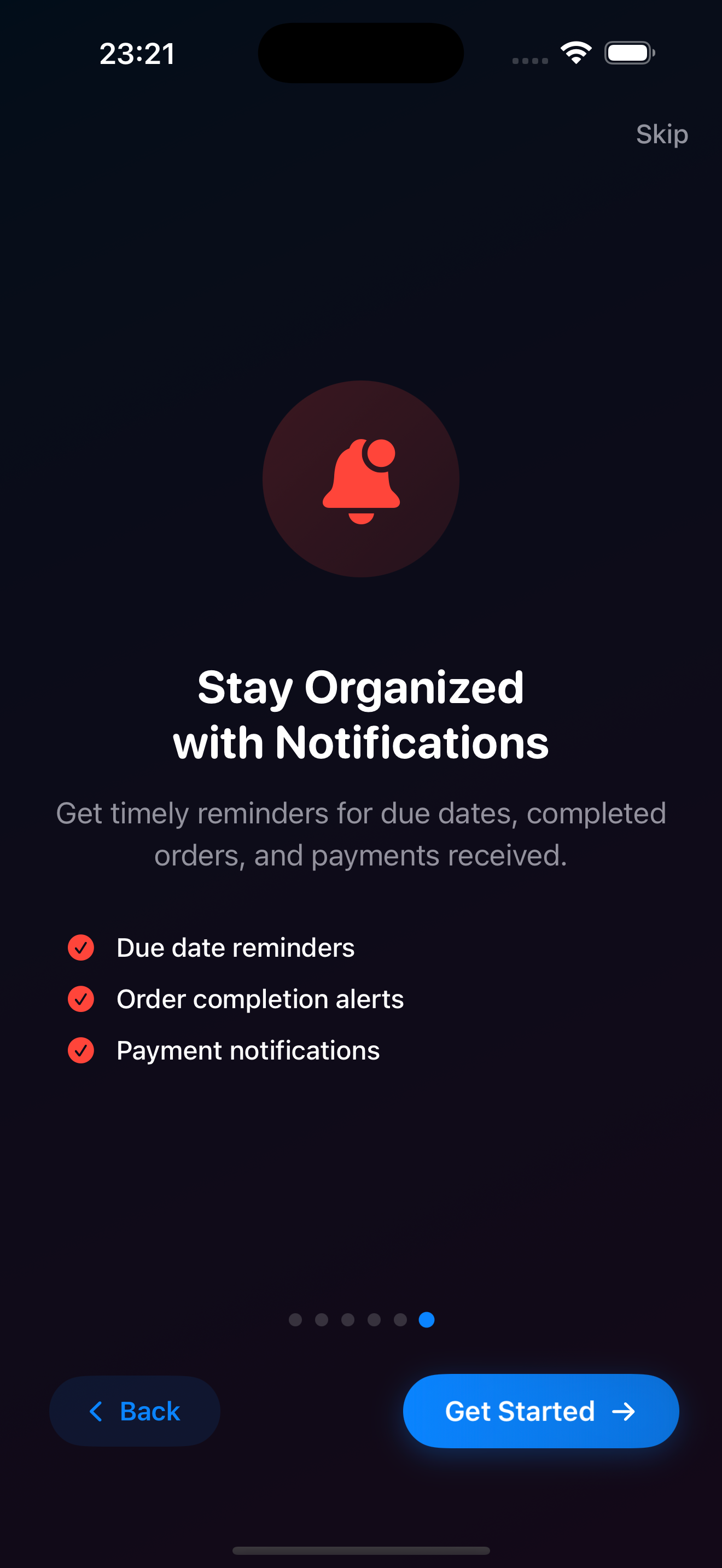722x1568 pixels.
Task: Tap the checkmark beside Order completion alerts
Action: tap(80, 999)
